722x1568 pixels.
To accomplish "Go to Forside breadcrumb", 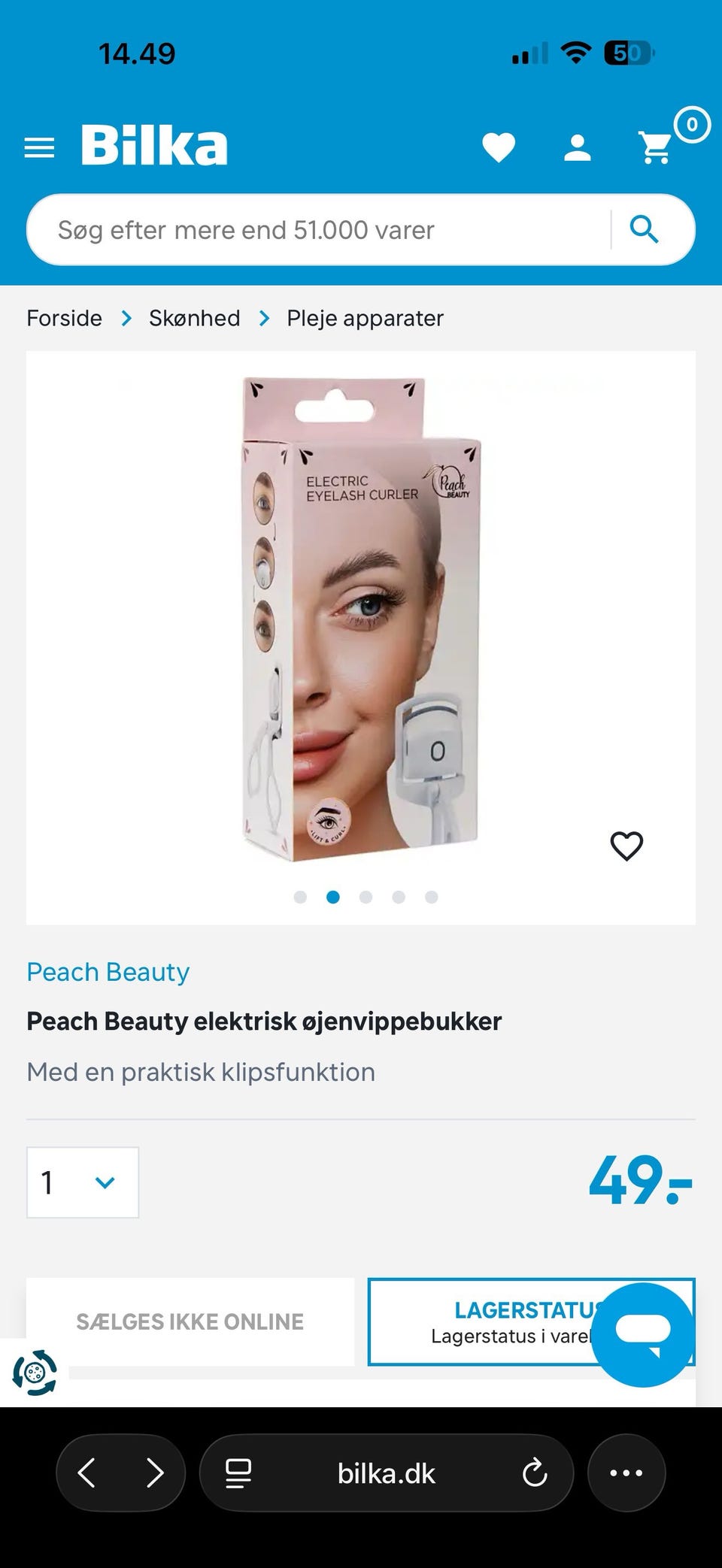I will 65,318.
